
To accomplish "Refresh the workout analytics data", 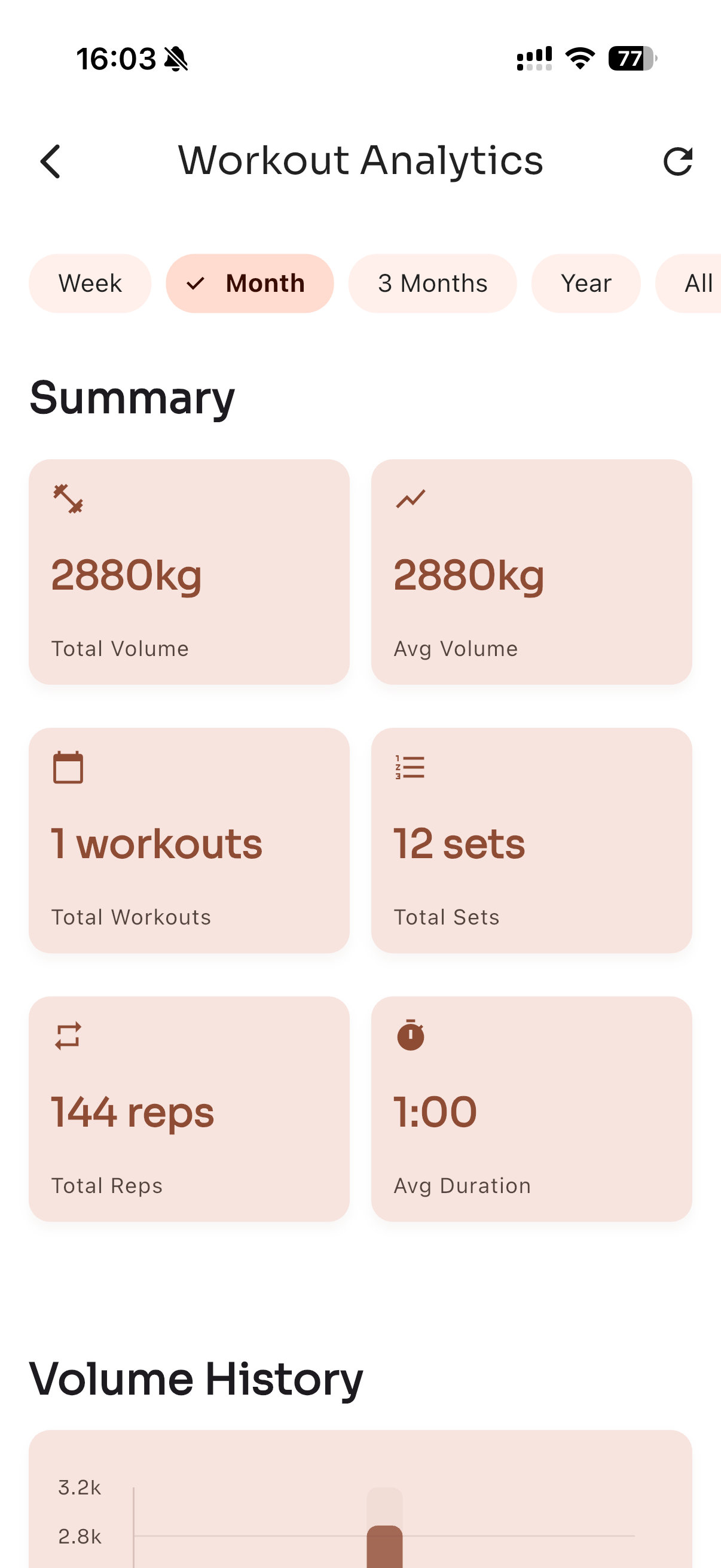I will point(678,161).
